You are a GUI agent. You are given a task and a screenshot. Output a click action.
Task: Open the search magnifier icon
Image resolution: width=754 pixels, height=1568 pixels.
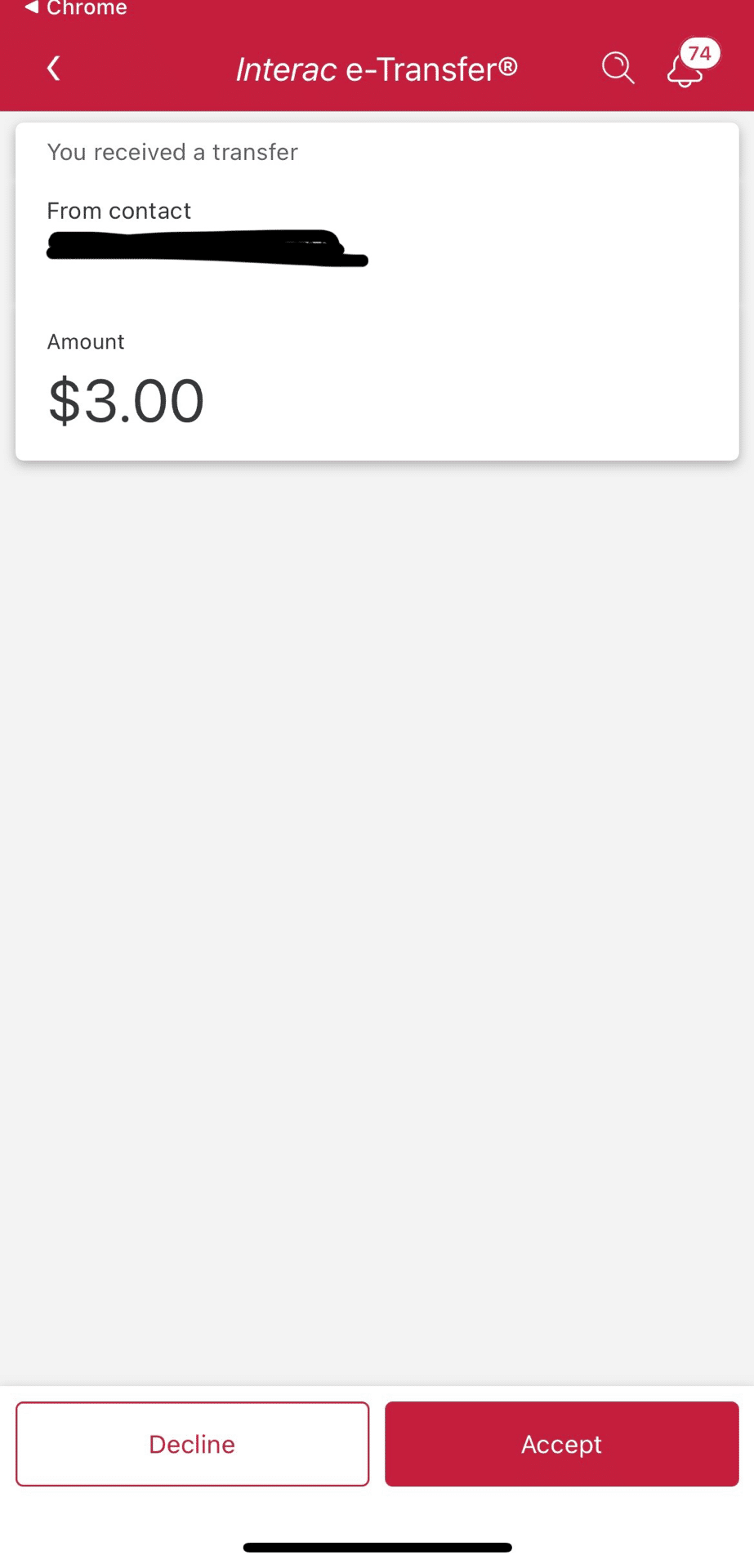[618, 69]
